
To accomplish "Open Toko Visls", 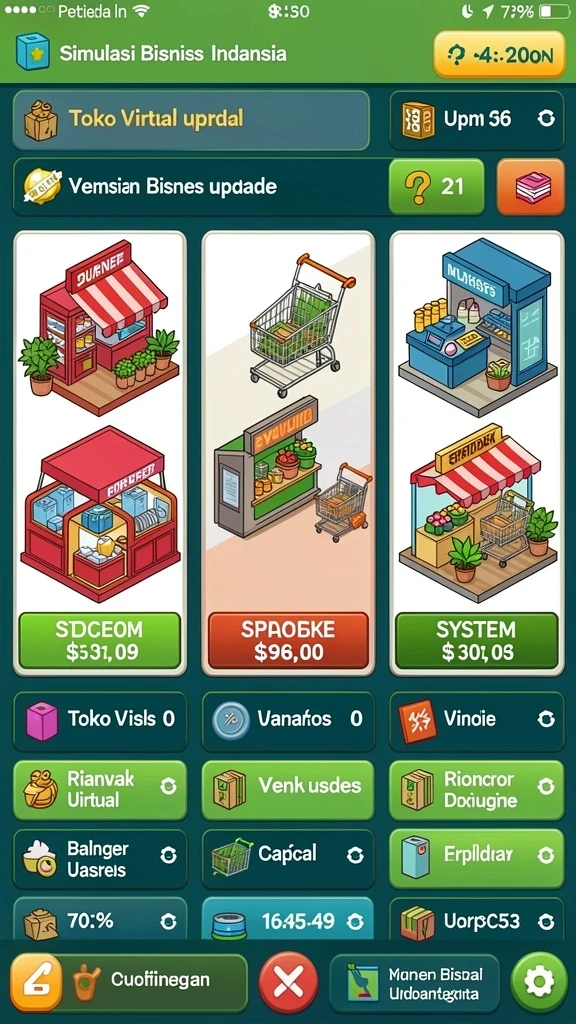I will pyautogui.click(x=100, y=721).
